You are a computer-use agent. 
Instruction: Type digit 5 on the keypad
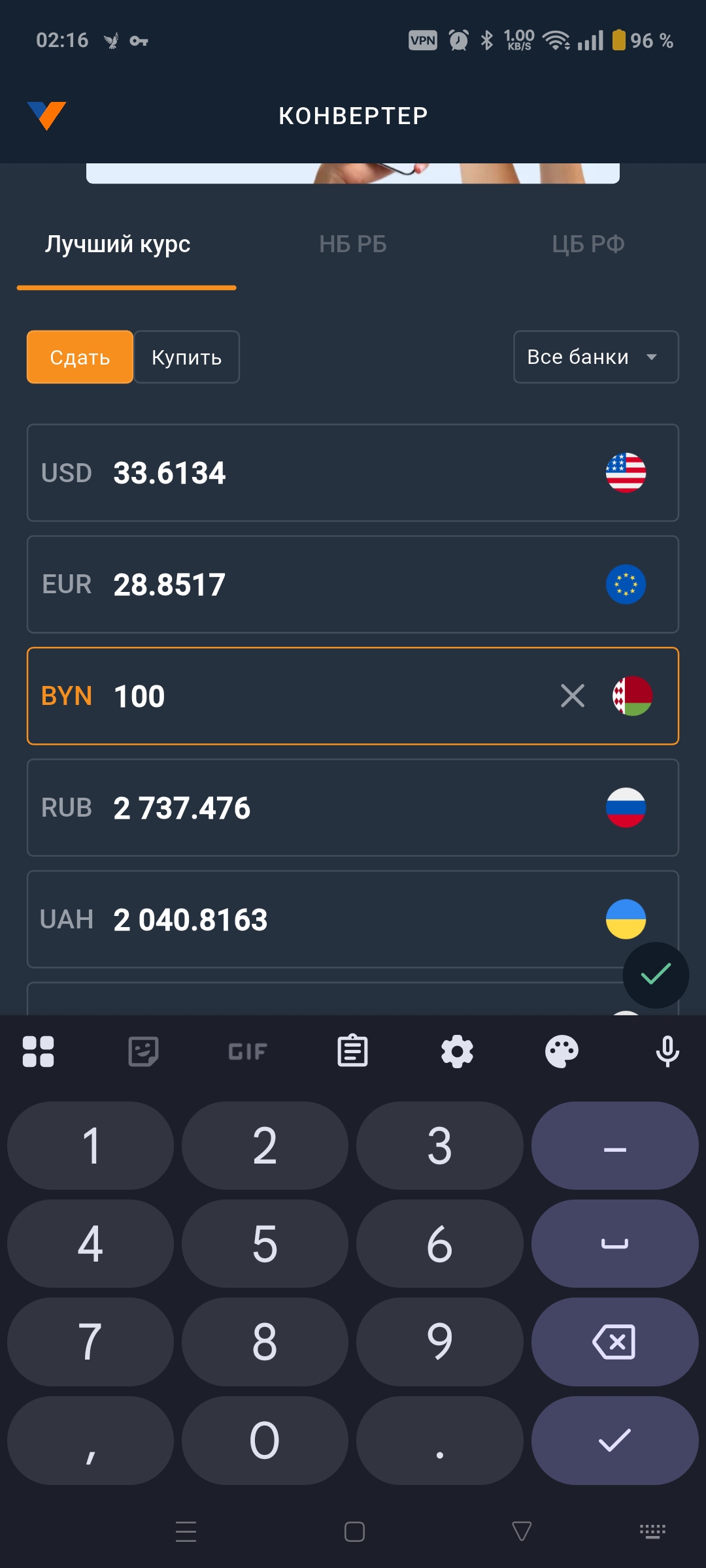(265, 1244)
